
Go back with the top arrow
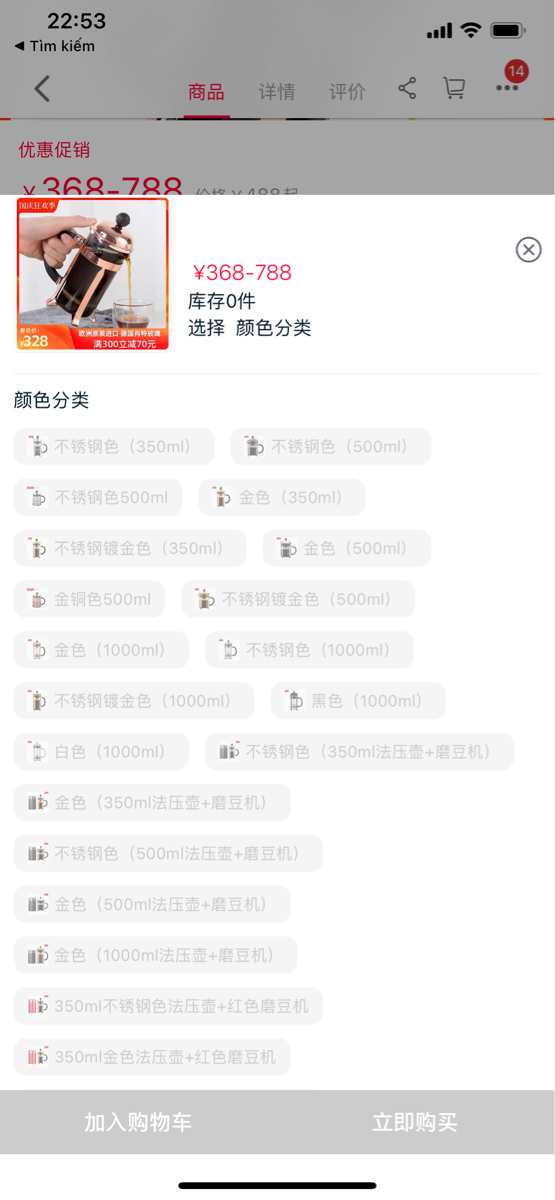[x=41, y=89]
